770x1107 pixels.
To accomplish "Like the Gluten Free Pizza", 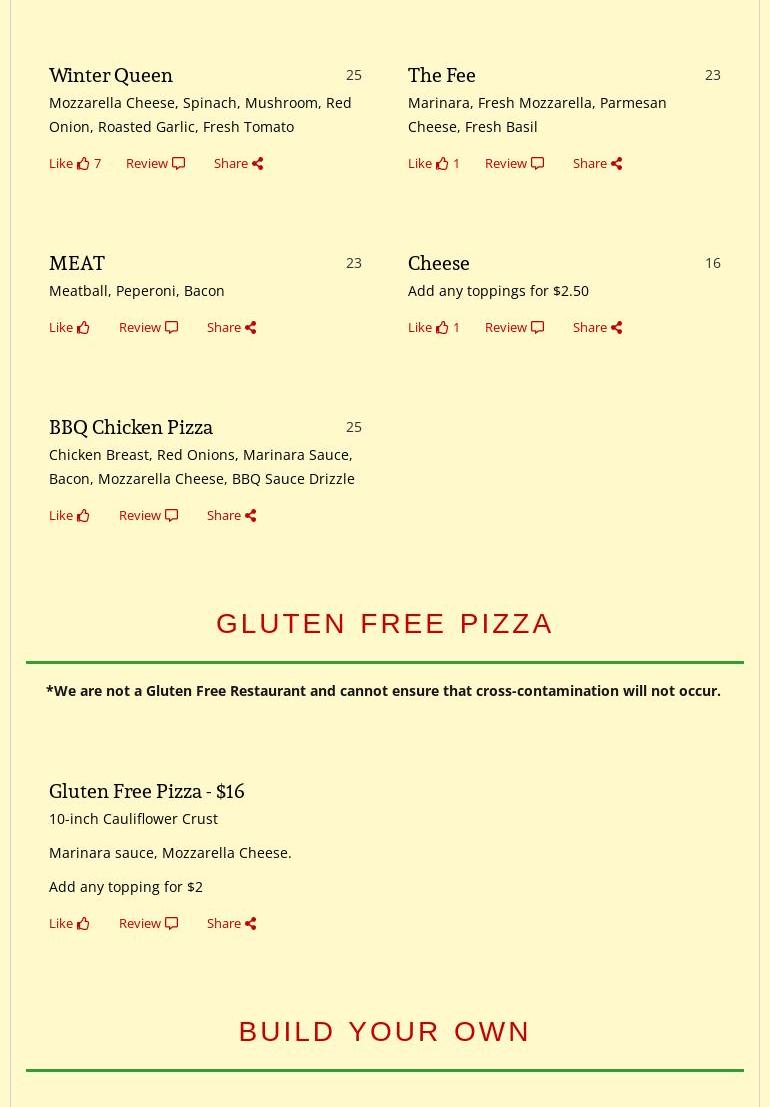I will pyautogui.click(x=69, y=923).
